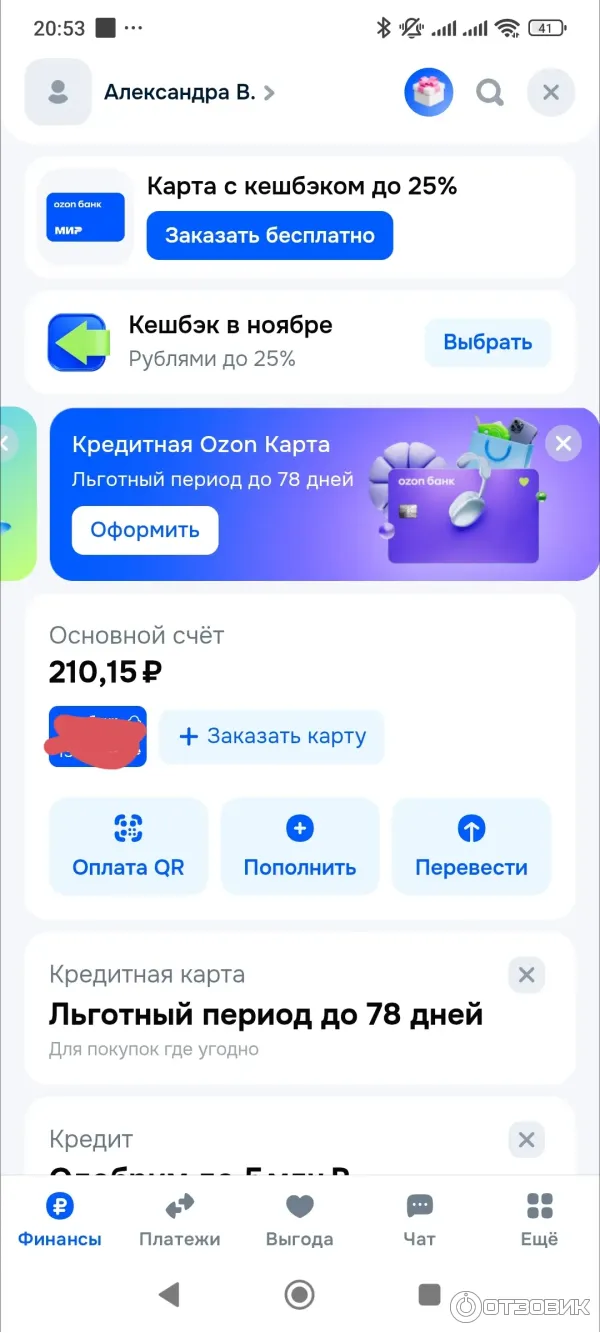Close the screen with the top X

coord(550,93)
